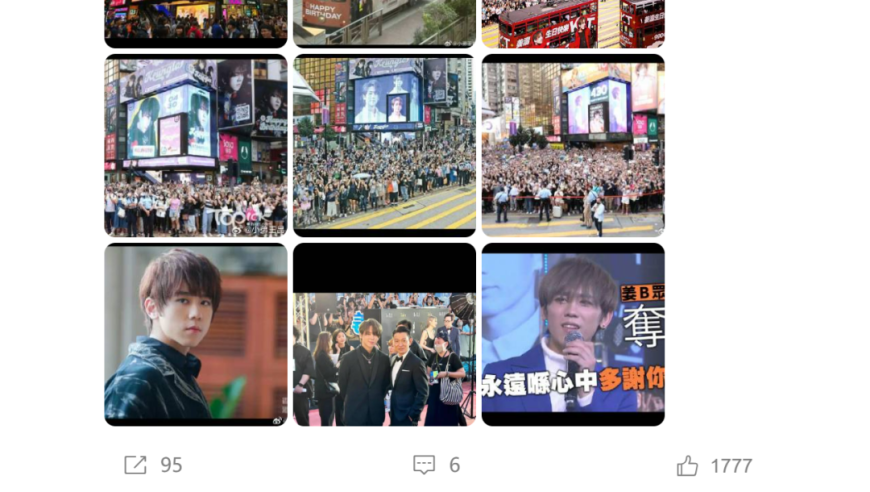View the crowd photo with the yellow crossing lines
This screenshot has width=870, height=492.
[x=384, y=145]
